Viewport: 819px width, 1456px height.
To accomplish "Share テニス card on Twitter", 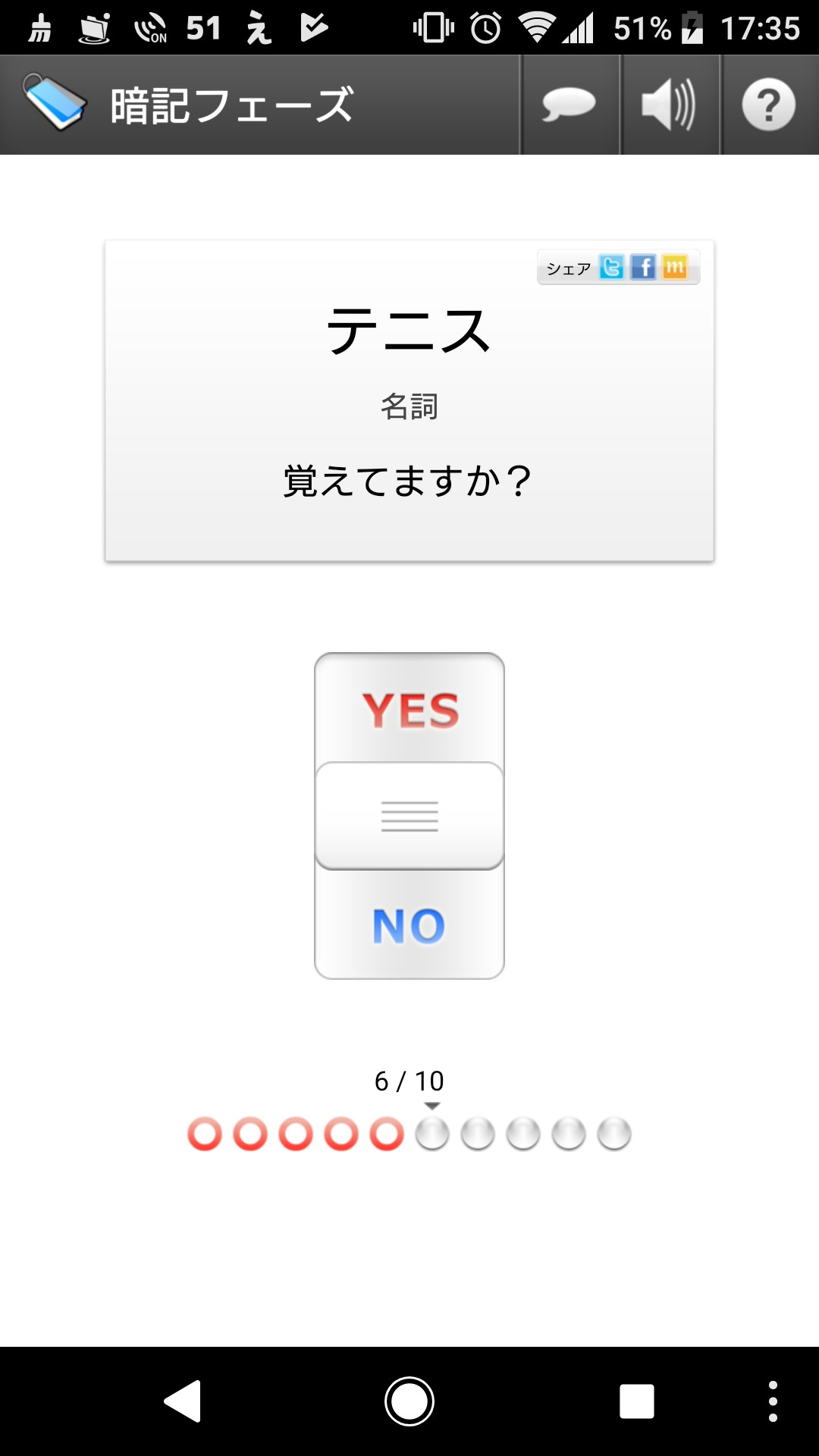I will tap(611, 267).
